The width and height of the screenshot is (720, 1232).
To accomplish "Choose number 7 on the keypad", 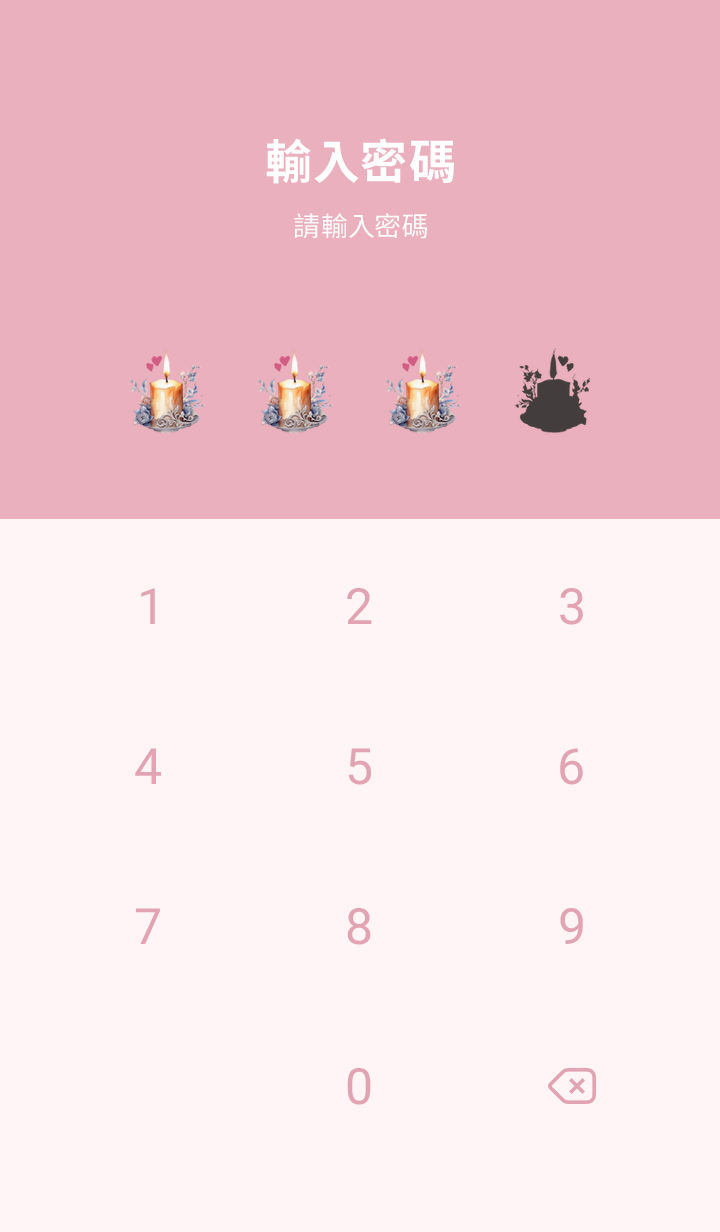I will (148, 927).
